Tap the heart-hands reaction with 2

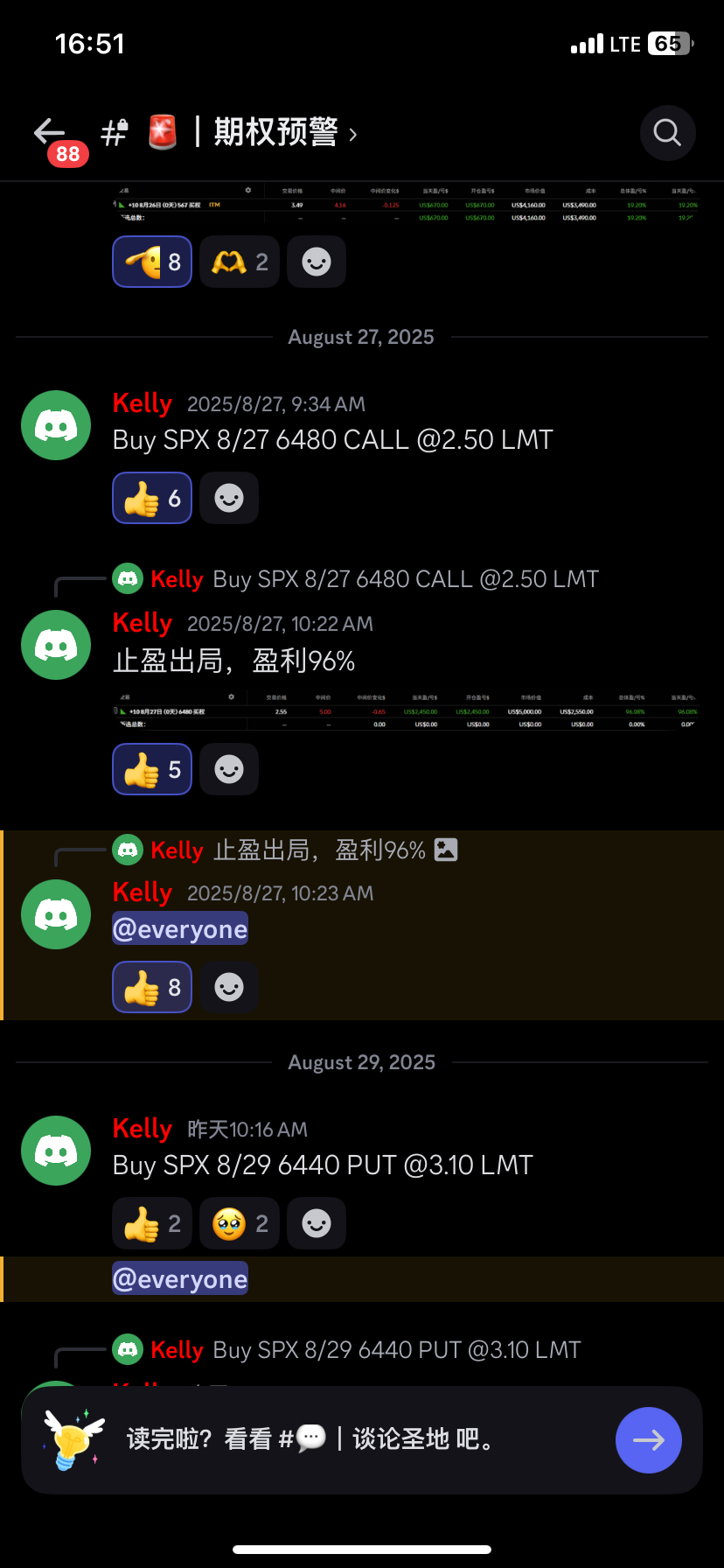240,262
